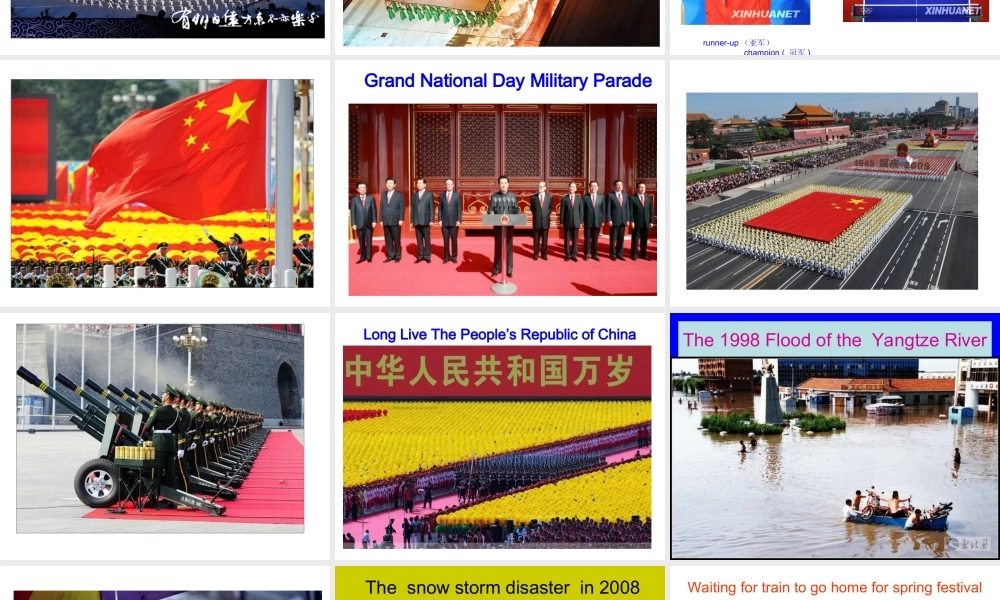
Task: Open the Grand National Day Military Parade slide
Action: point(502,185)
